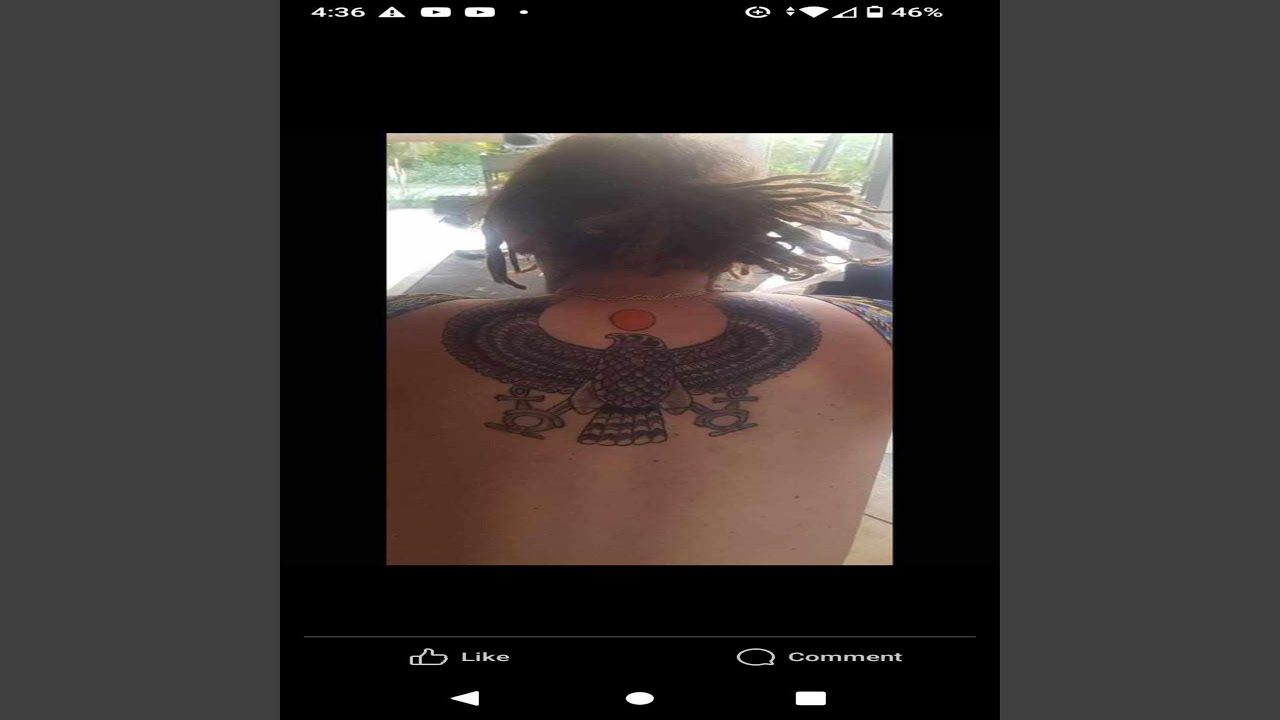
Task: Return to home via home button
Action: tap(640, 698)
